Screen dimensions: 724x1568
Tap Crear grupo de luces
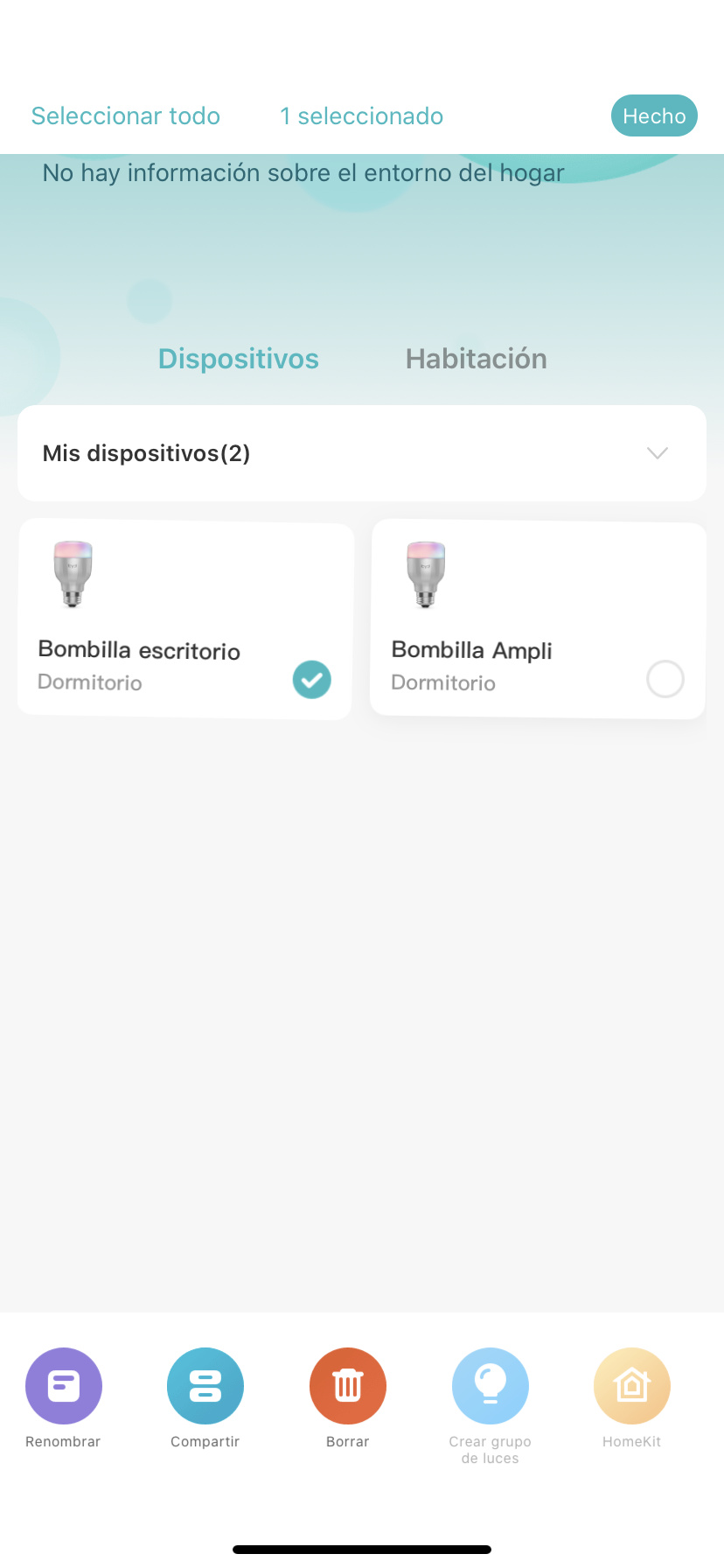491,1386
